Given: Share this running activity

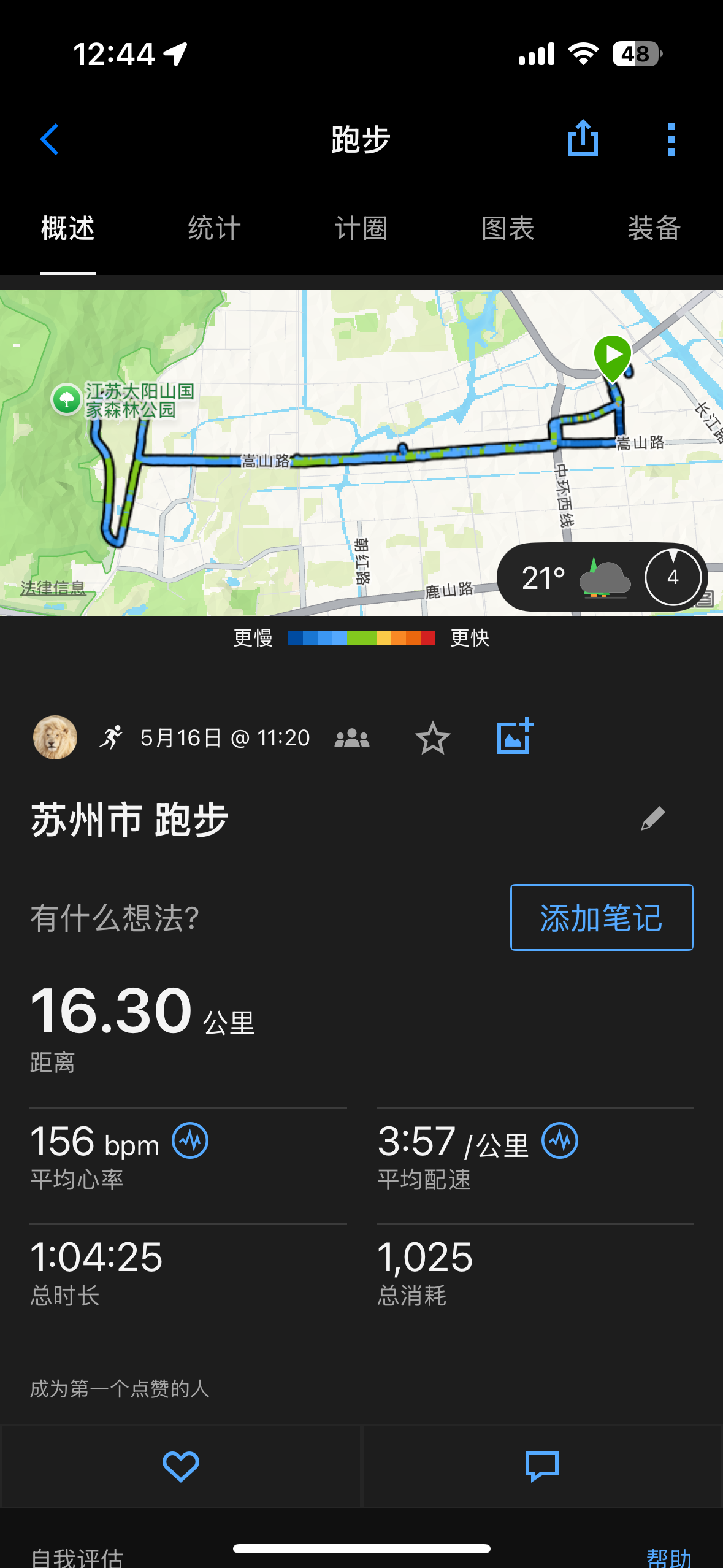Looking at the screenshot, I should (583, 138).
